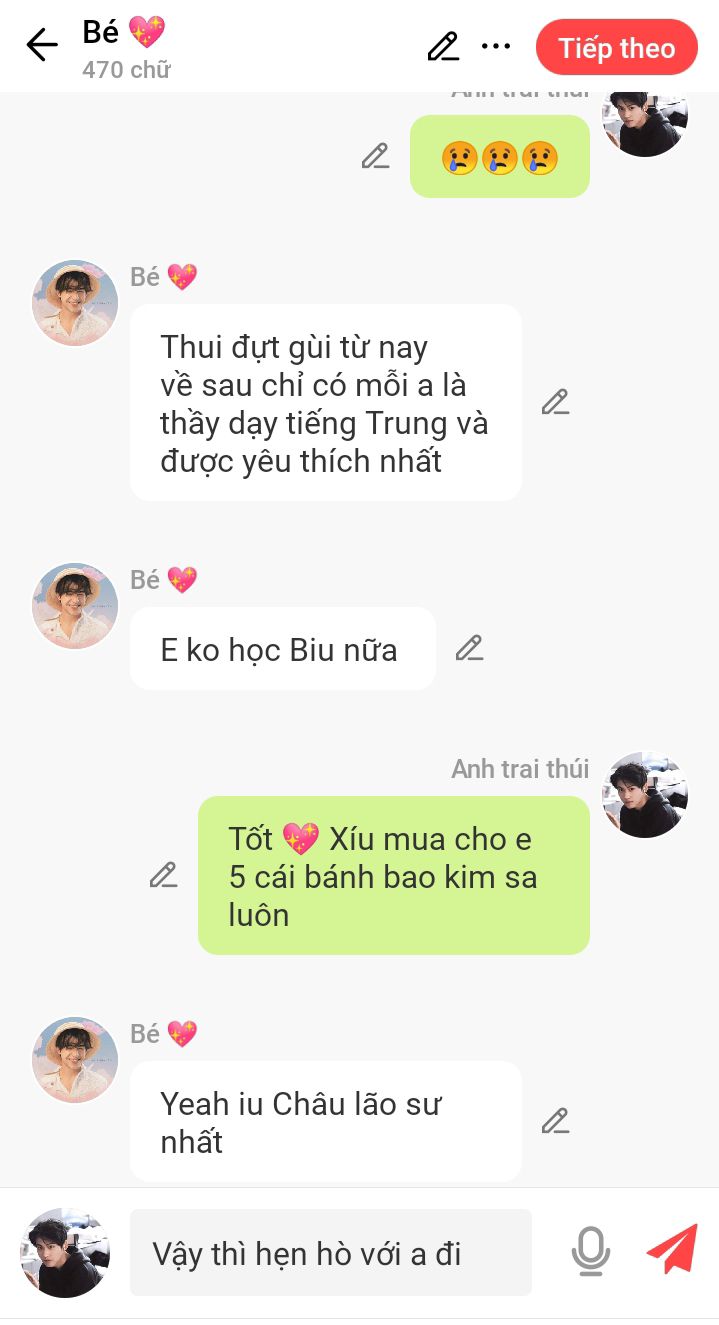Tap the Tiếp theo button
719x1325 pixels.
tap(616, 48)
